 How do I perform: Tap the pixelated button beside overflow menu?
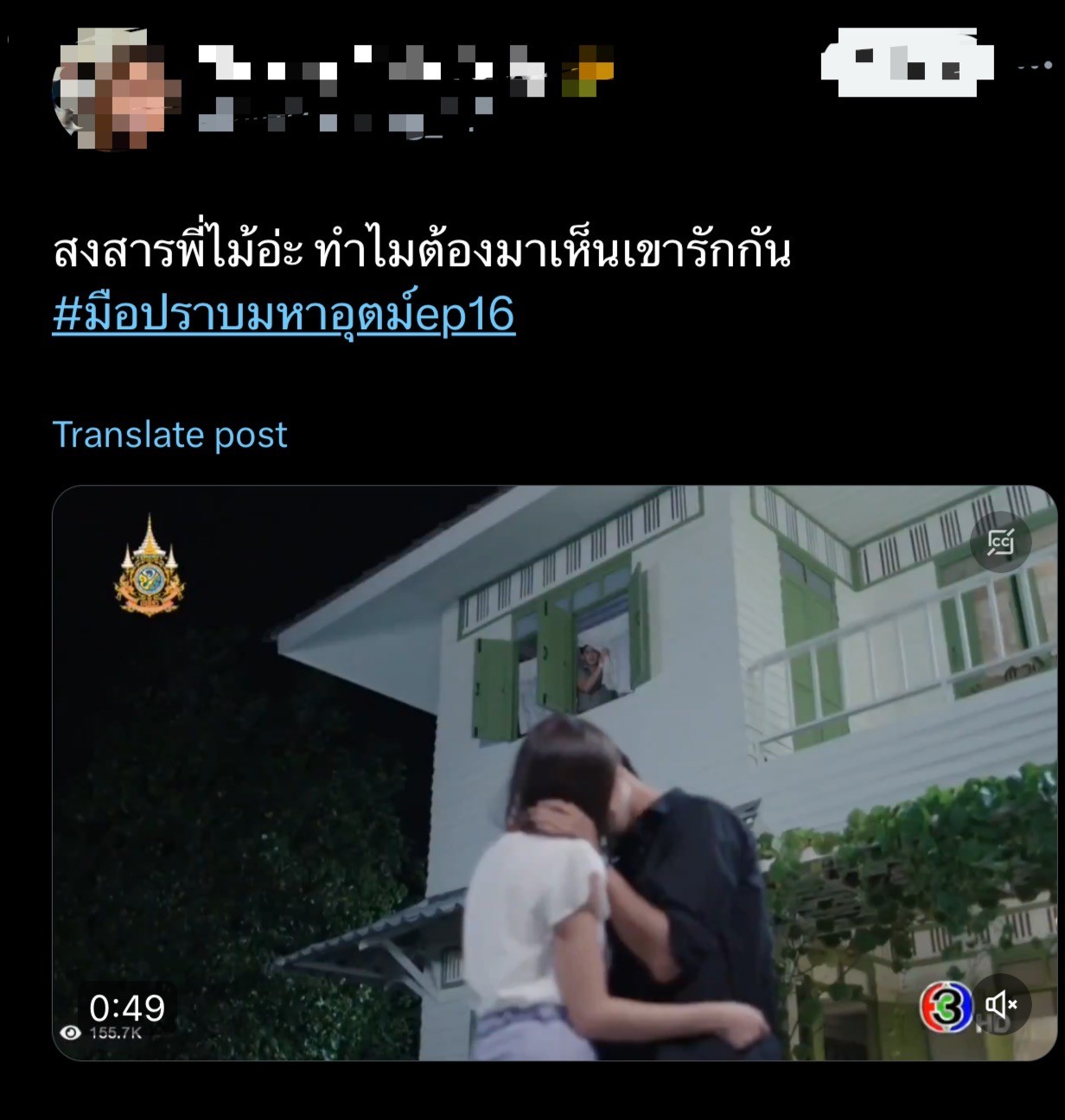(907, 63)
